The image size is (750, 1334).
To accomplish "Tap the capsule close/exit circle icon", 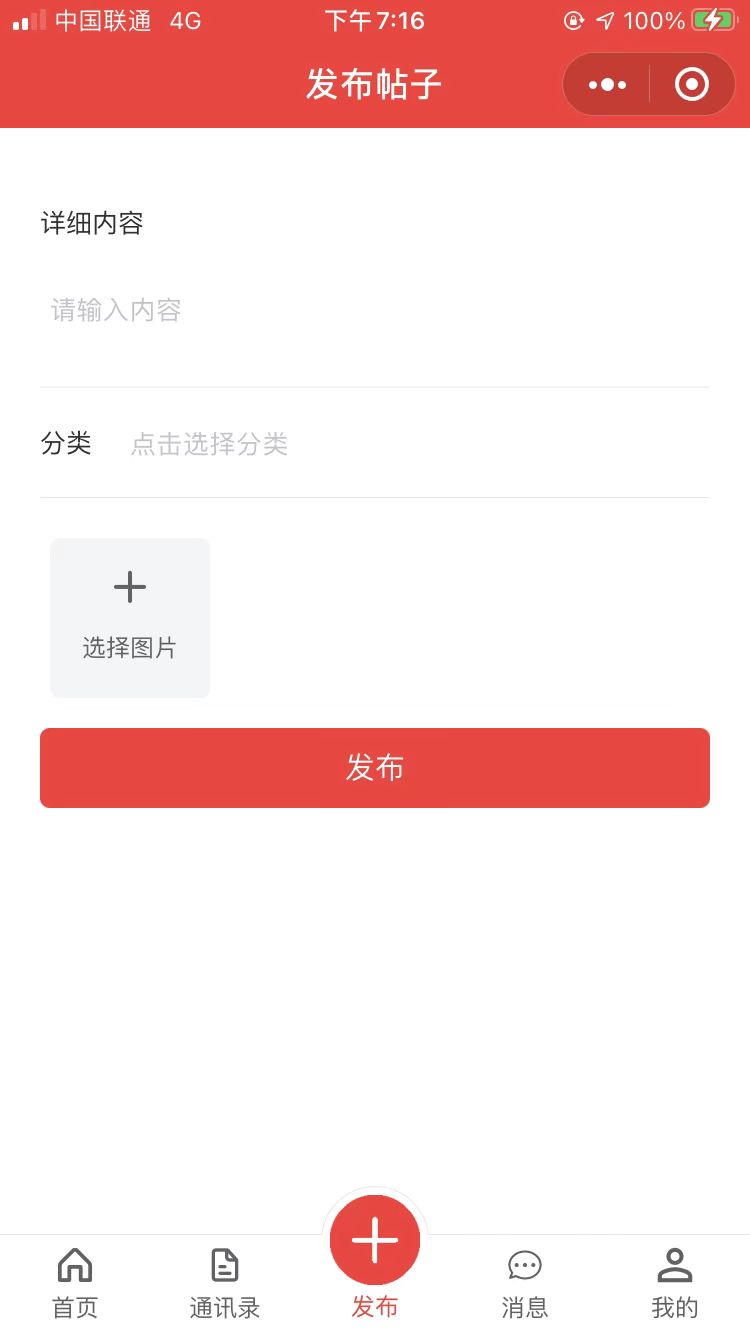I will (x=690, y=84).
